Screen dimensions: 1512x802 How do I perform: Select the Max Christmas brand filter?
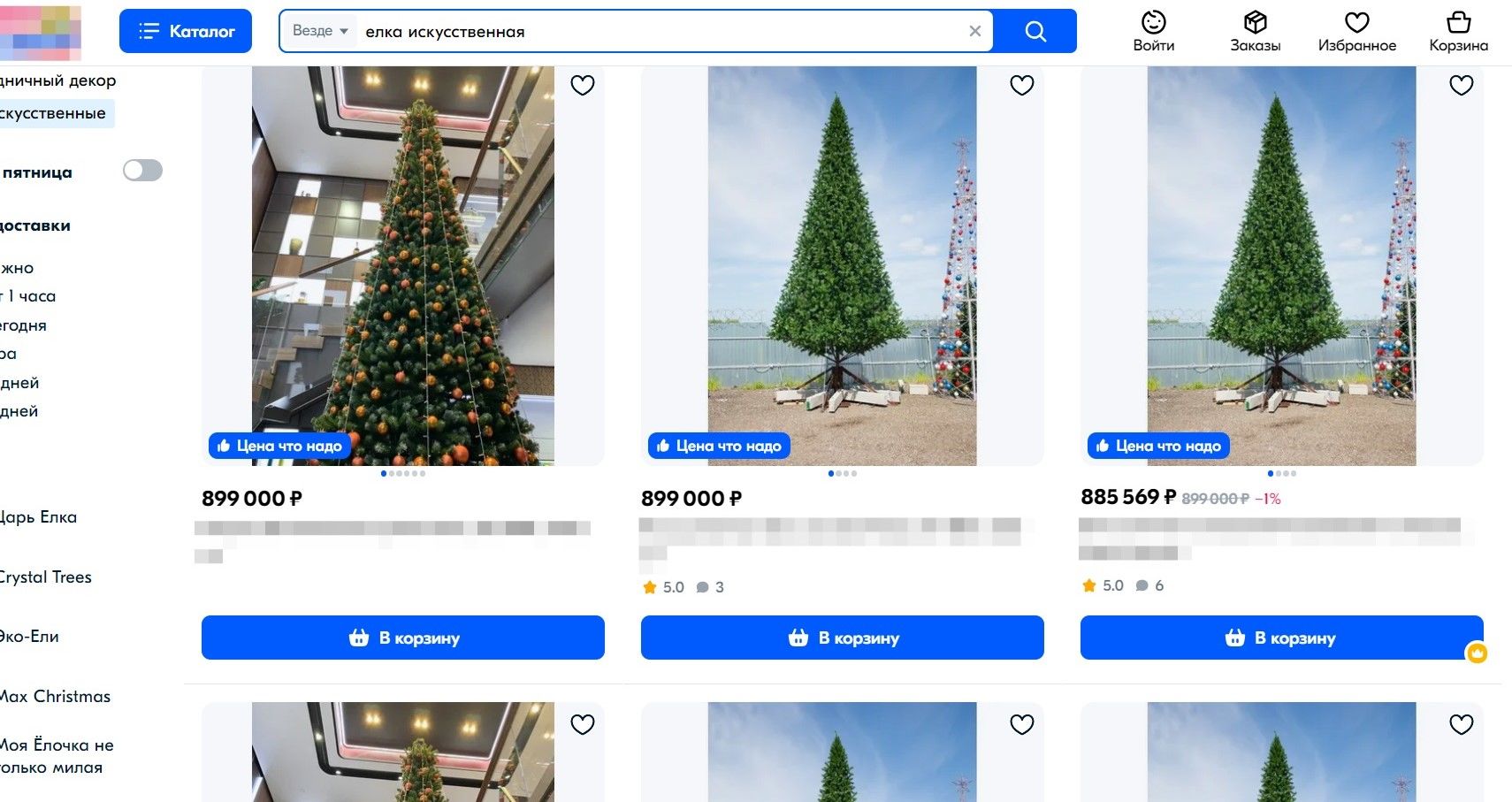55,697
